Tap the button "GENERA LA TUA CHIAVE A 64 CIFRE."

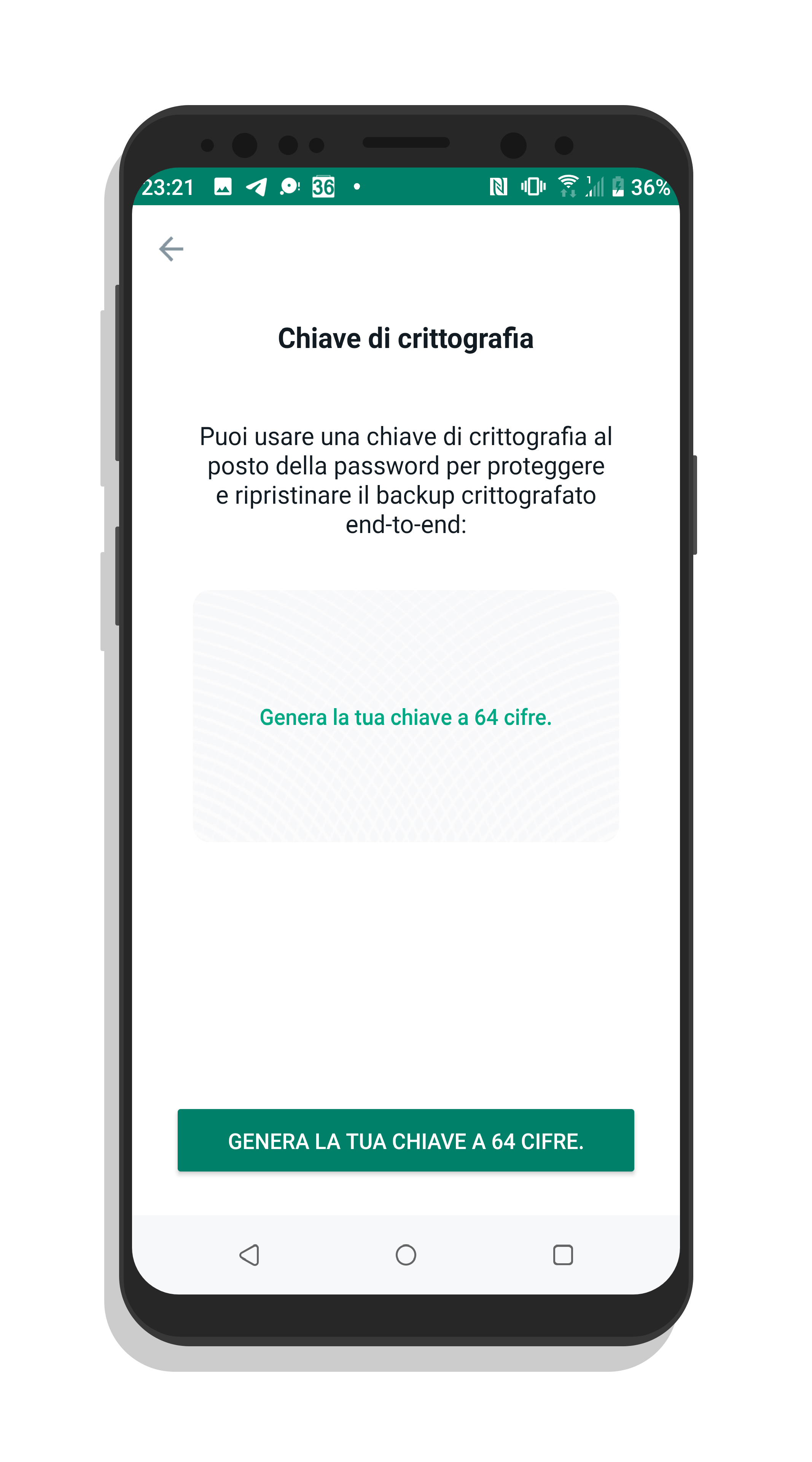406,1140
